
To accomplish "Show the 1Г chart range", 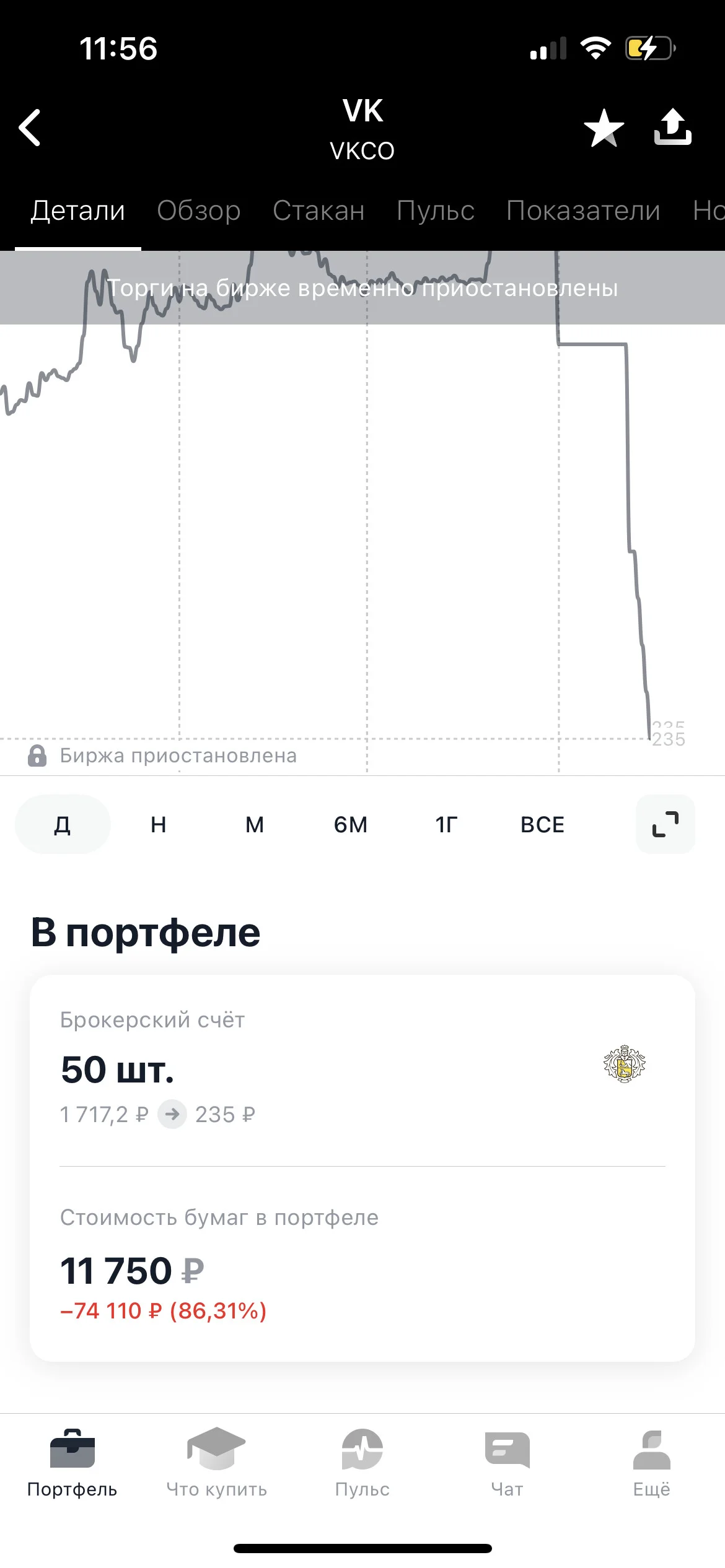I will 446,824.
